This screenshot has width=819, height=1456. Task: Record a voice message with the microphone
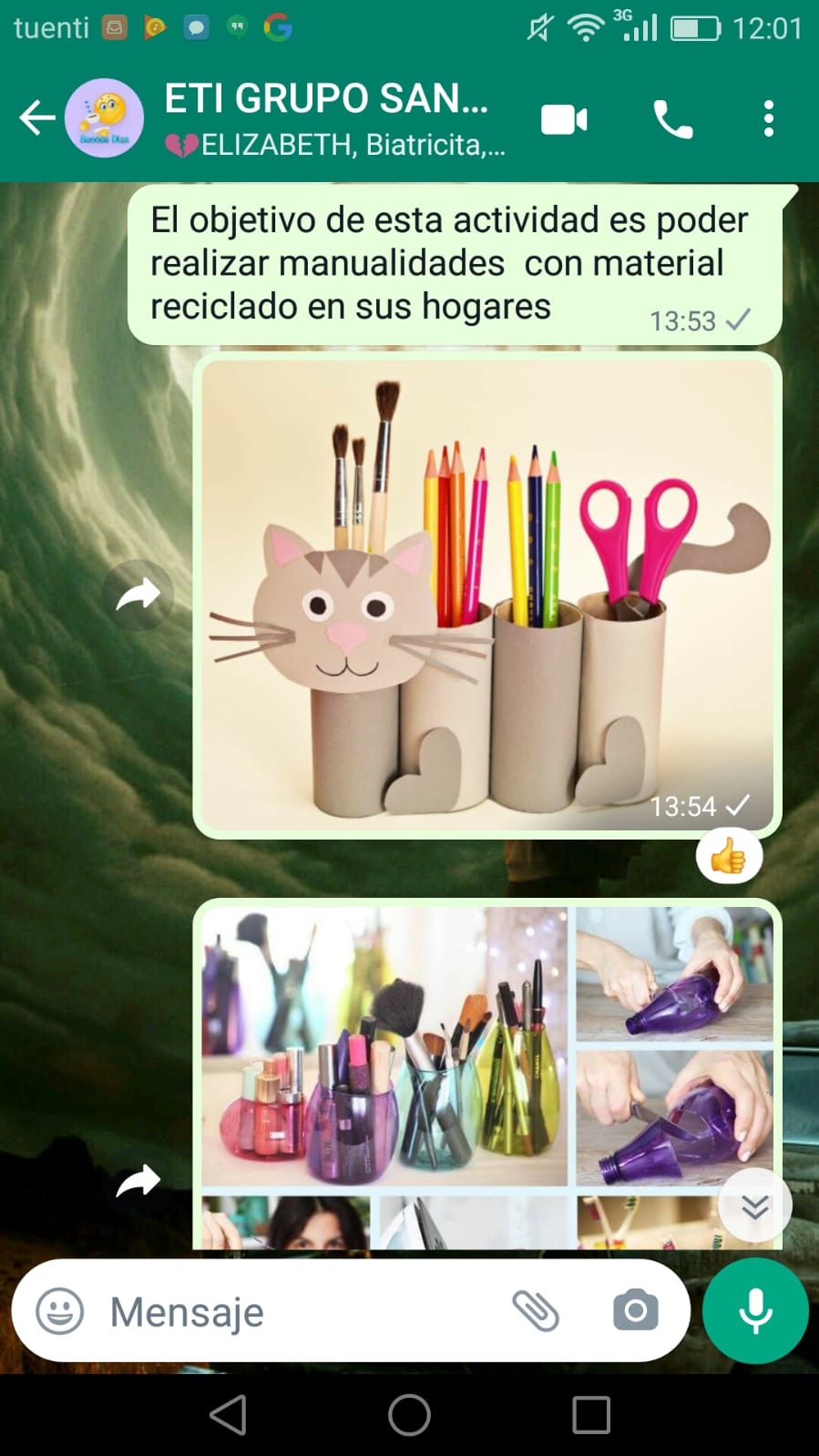click(x=755, y=1311)
